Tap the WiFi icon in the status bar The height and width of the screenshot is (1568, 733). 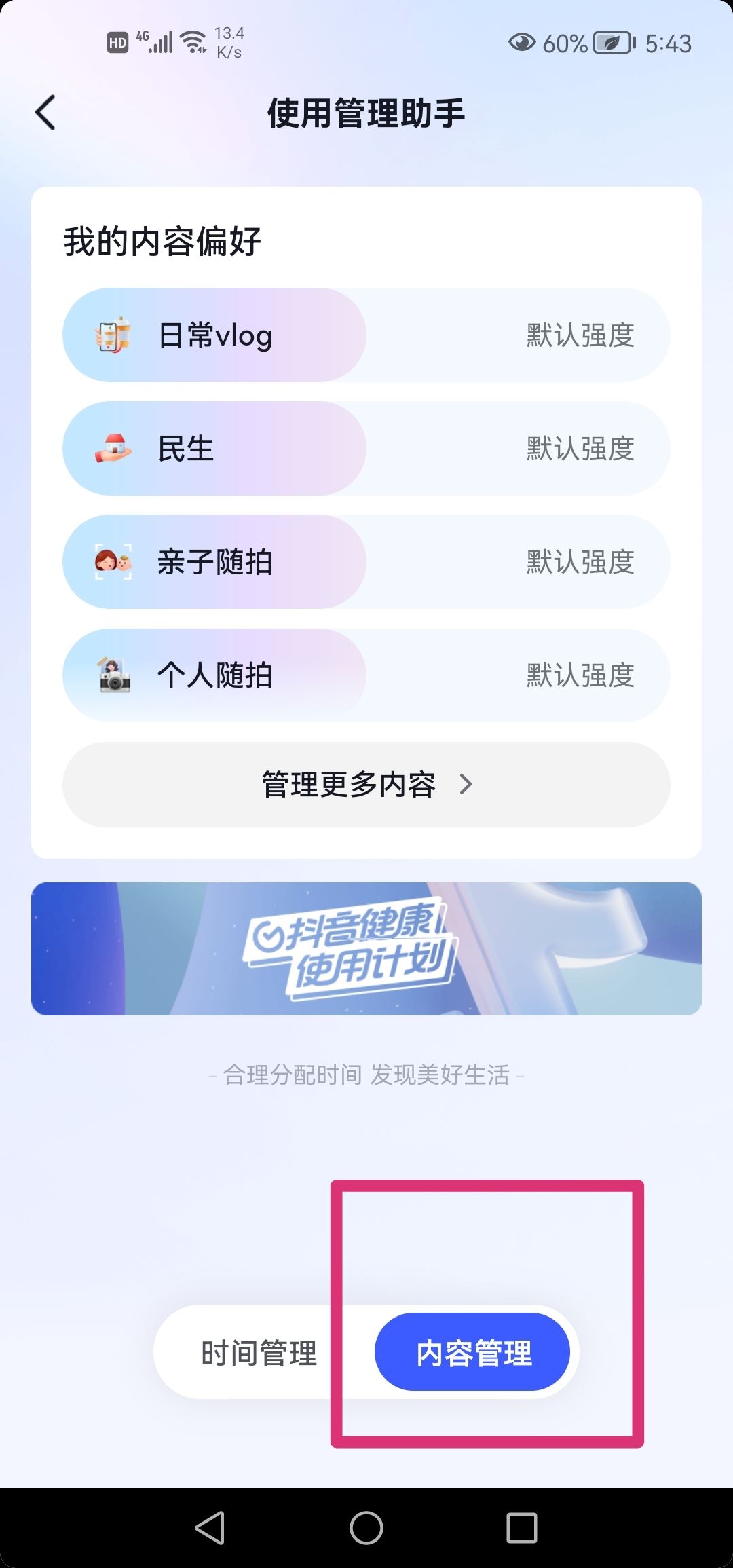click(x=192, y=41)
